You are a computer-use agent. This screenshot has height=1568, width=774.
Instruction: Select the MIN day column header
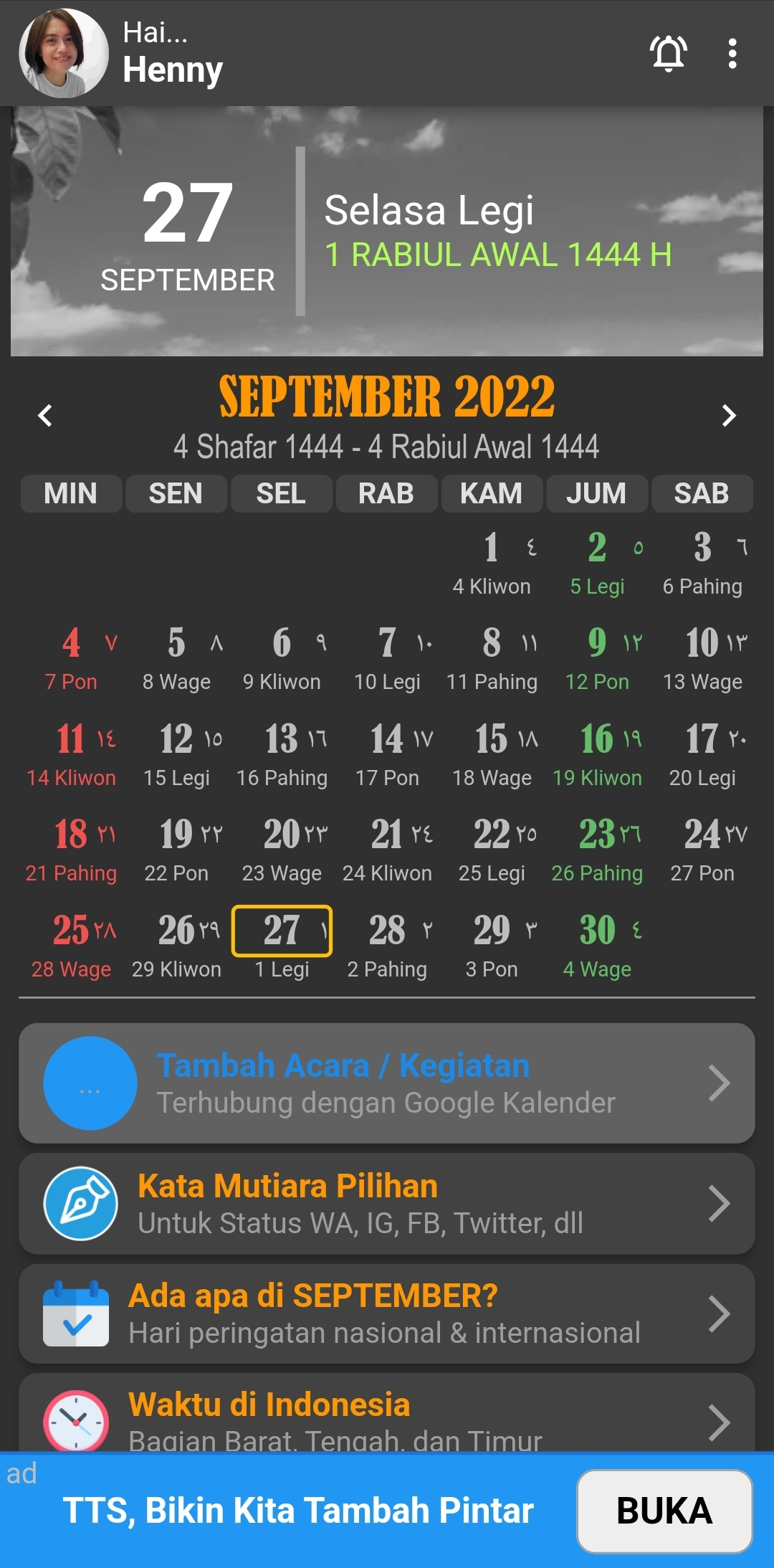[x=71, y=493]
